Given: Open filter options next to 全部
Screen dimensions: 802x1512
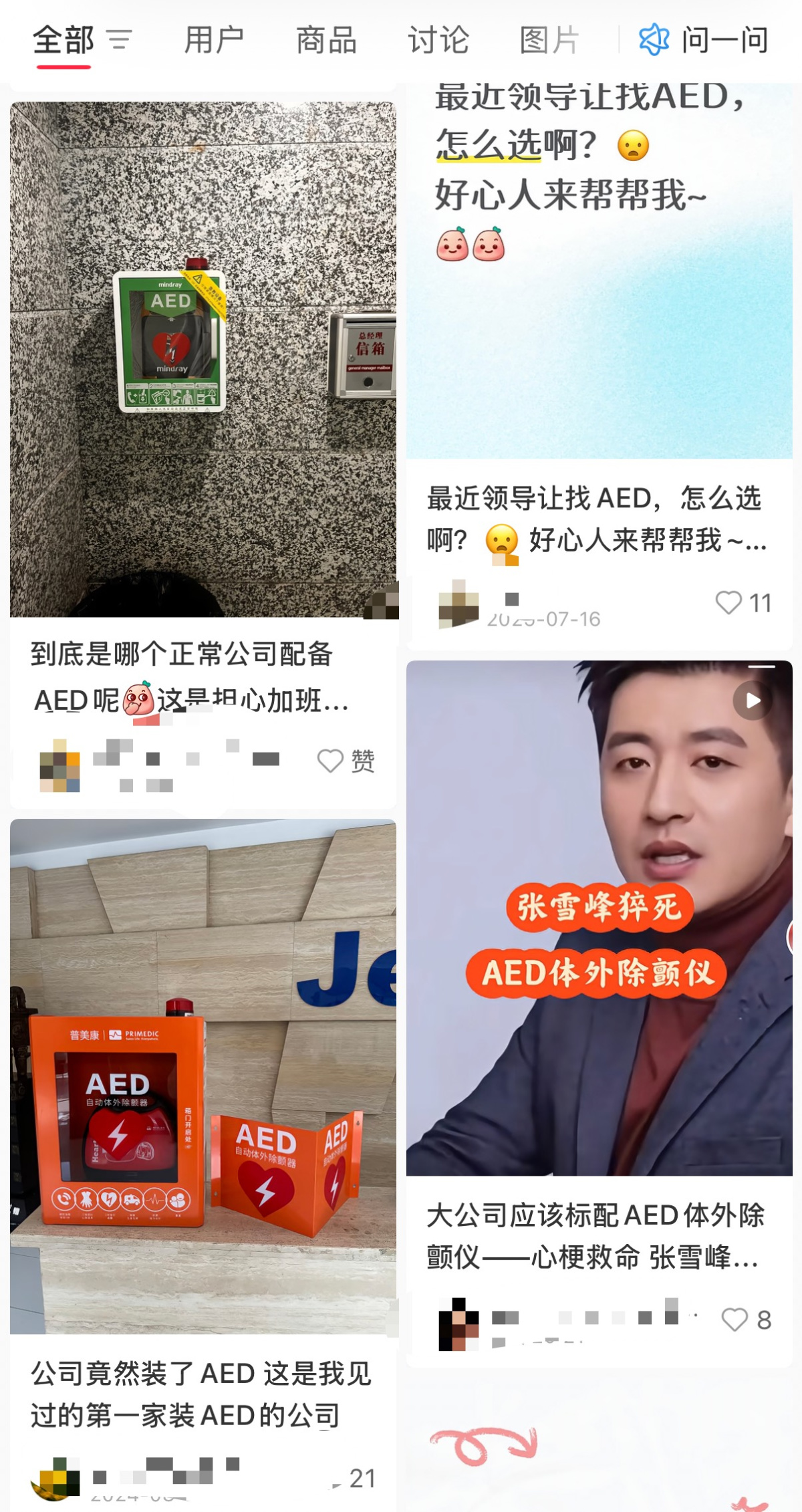Looking at the screenshot, I should [120, 40].
